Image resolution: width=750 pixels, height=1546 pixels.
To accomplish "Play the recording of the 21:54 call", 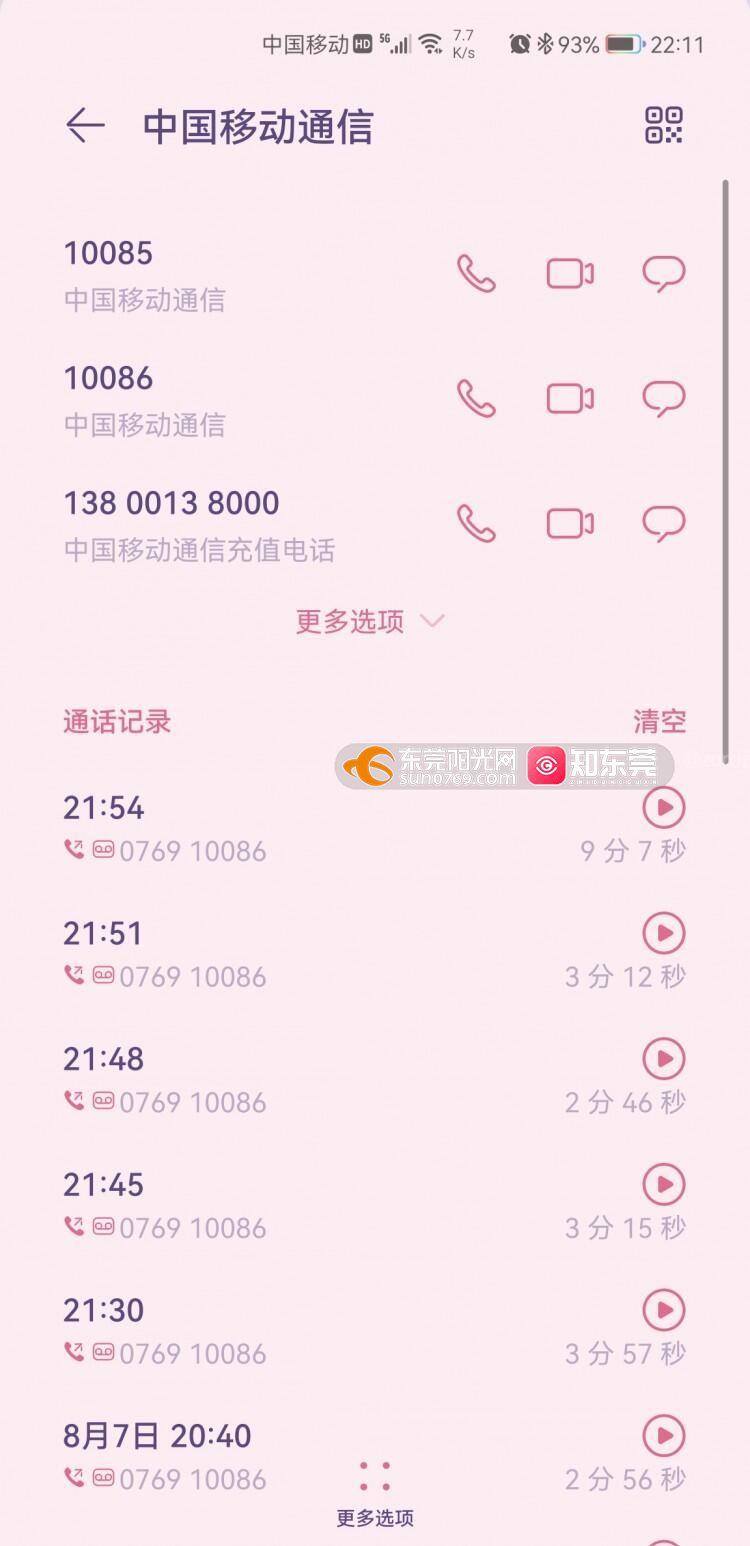I will (x=663, y=807).
